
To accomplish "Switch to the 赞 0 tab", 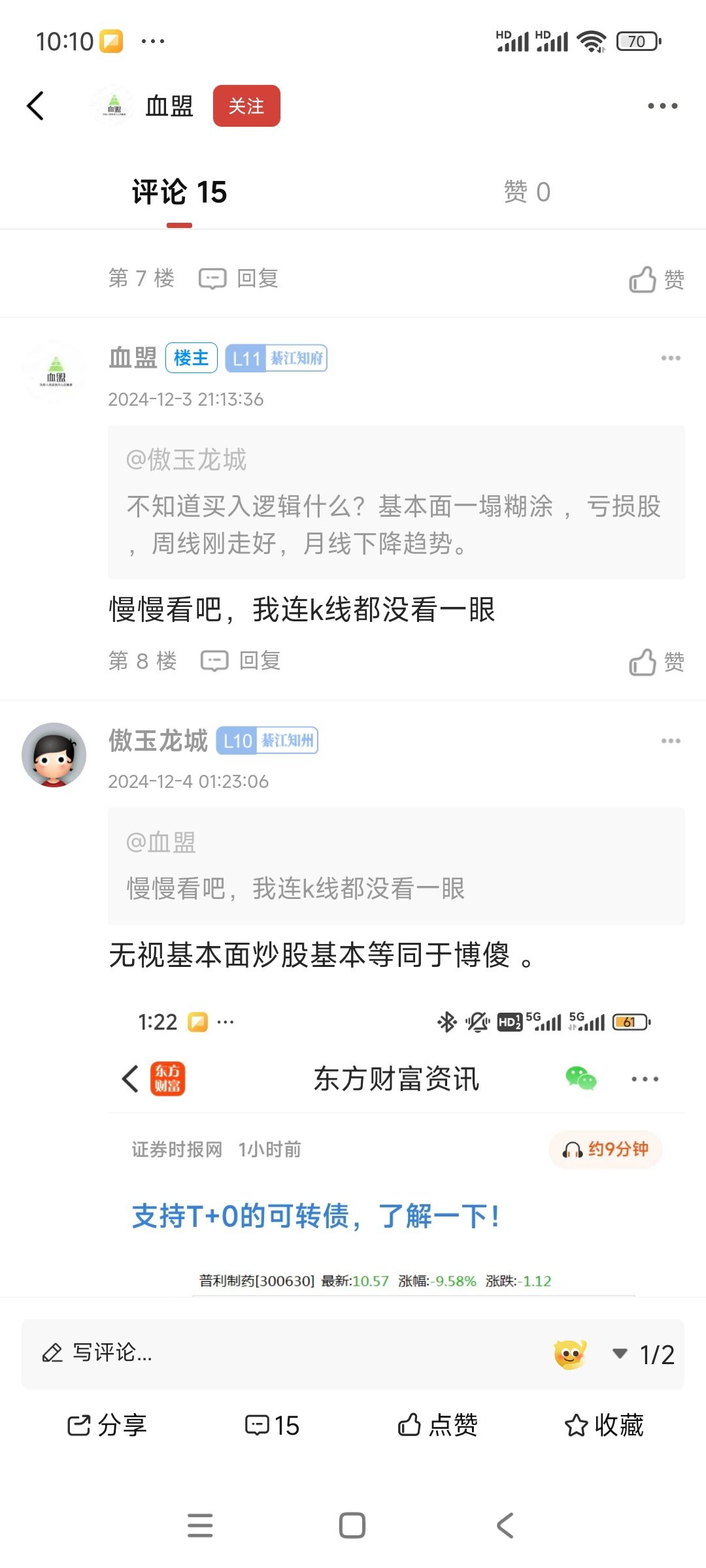I will [527, 192].
